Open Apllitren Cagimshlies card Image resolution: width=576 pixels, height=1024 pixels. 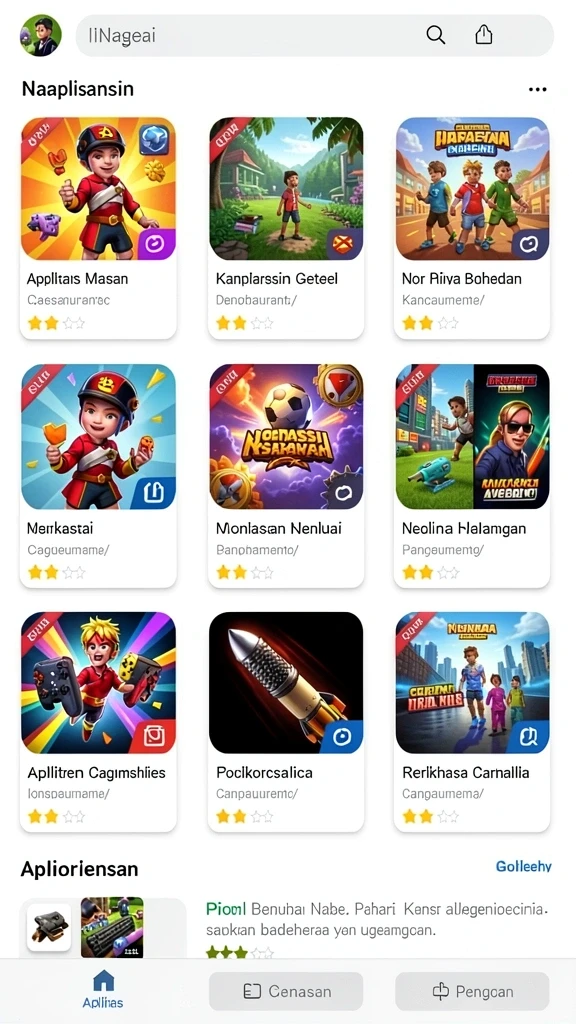pyautogui.click(x=98, y=722)
